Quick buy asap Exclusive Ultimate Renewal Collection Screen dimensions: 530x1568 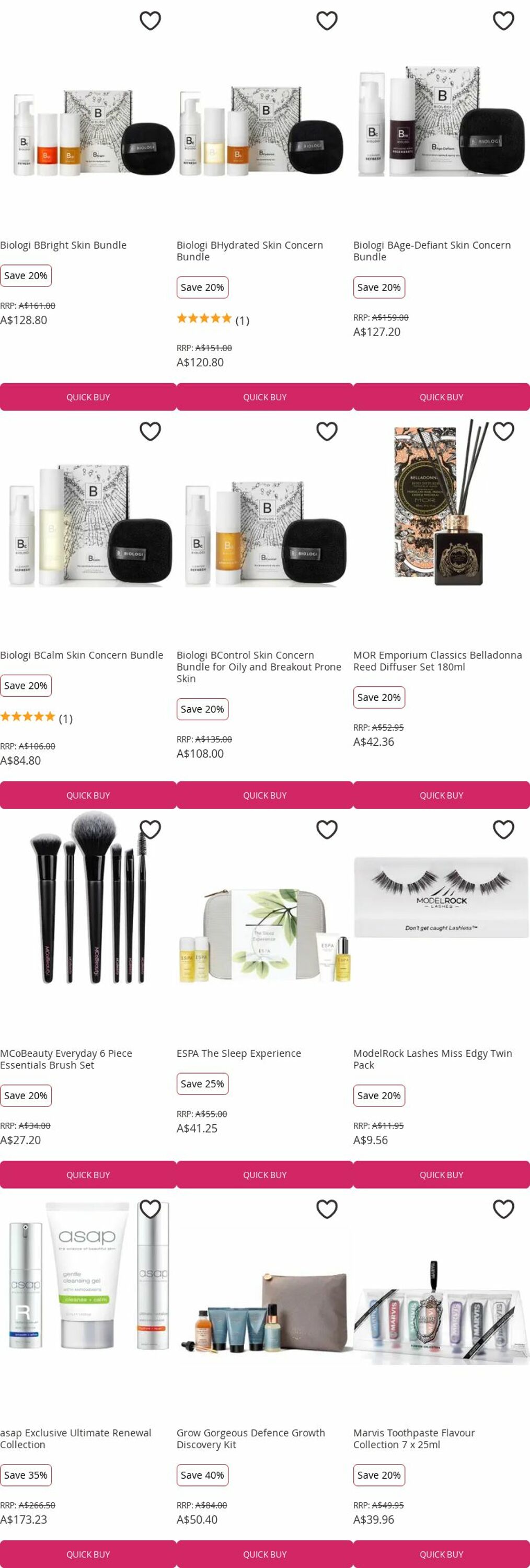click(88, 1553)
